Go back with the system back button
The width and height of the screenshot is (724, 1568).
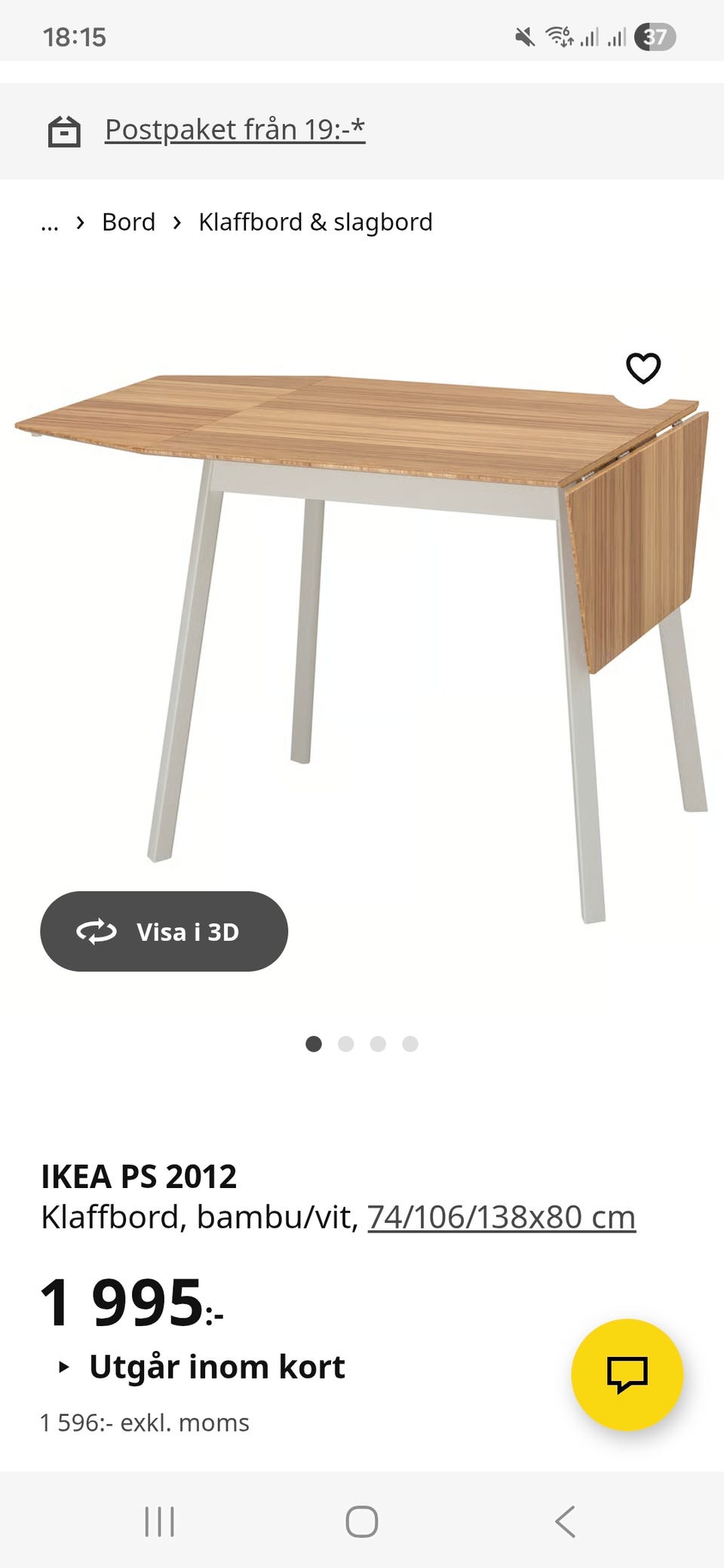566,1521
